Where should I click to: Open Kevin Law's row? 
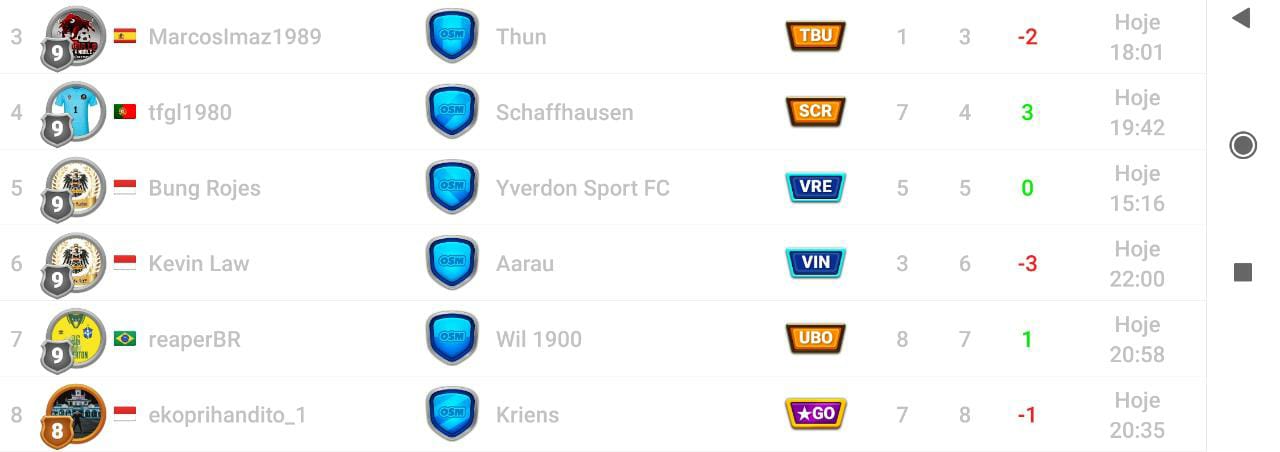198,264
